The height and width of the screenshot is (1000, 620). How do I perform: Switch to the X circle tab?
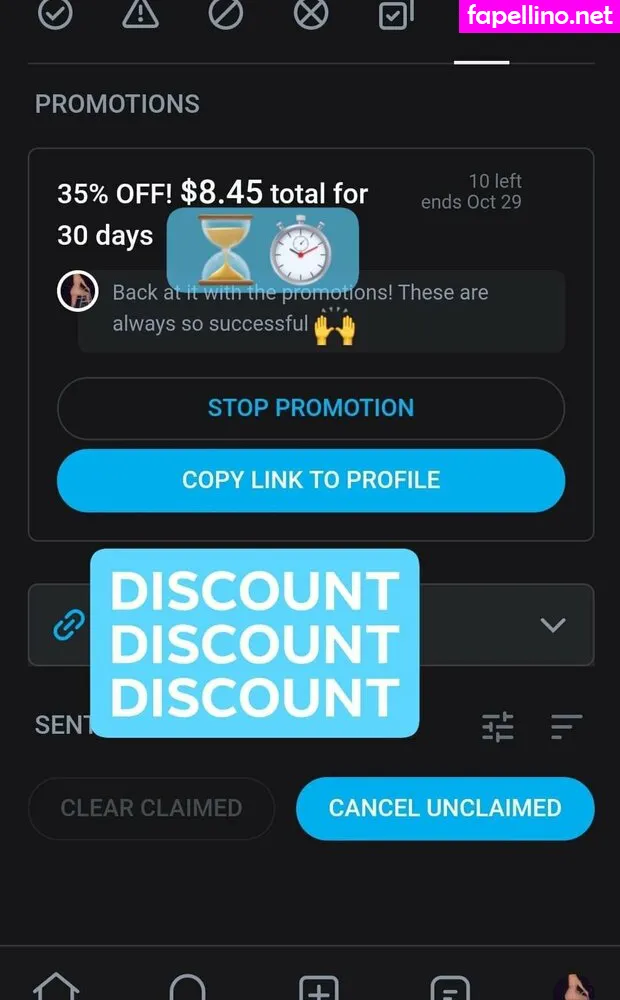(x=311, y=14)
